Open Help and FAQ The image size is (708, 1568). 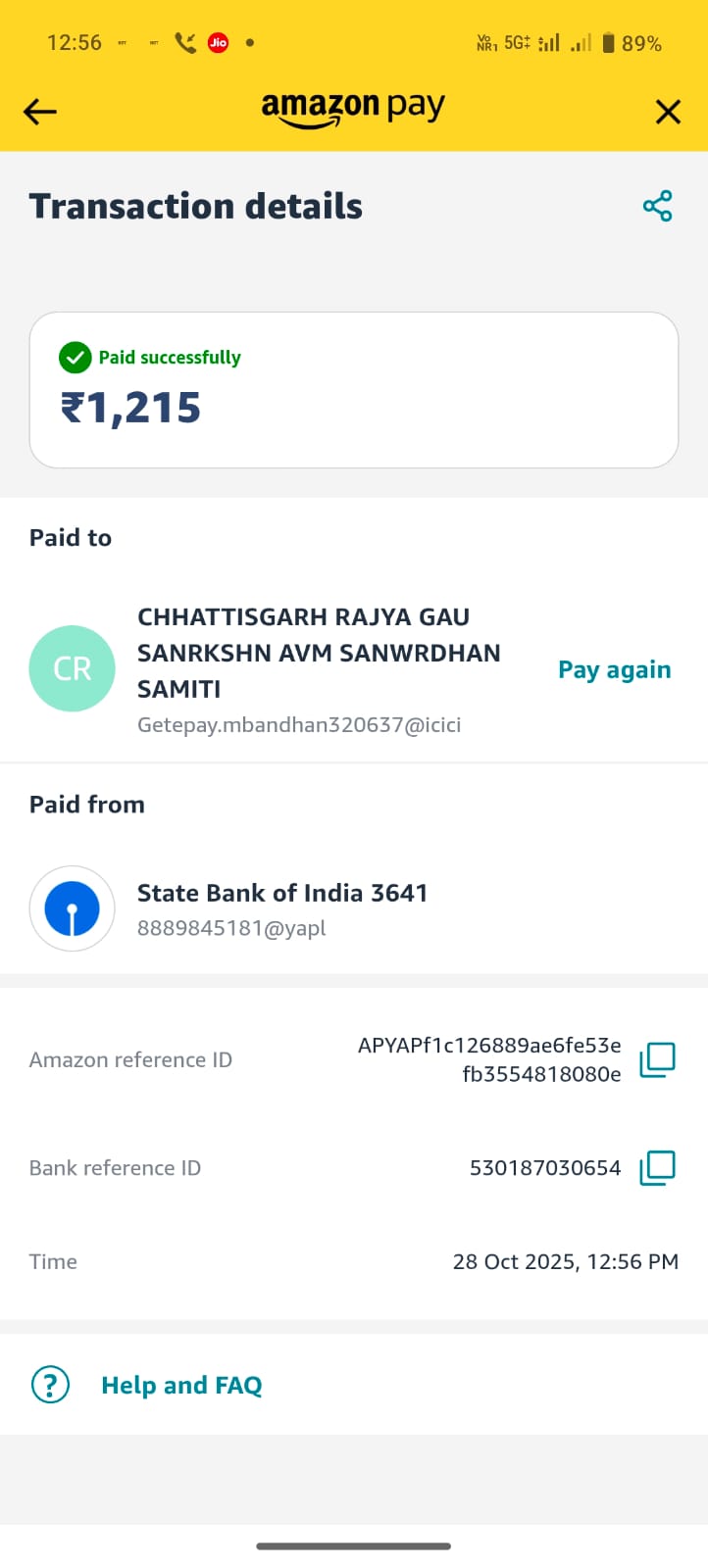coord(181,1385)
